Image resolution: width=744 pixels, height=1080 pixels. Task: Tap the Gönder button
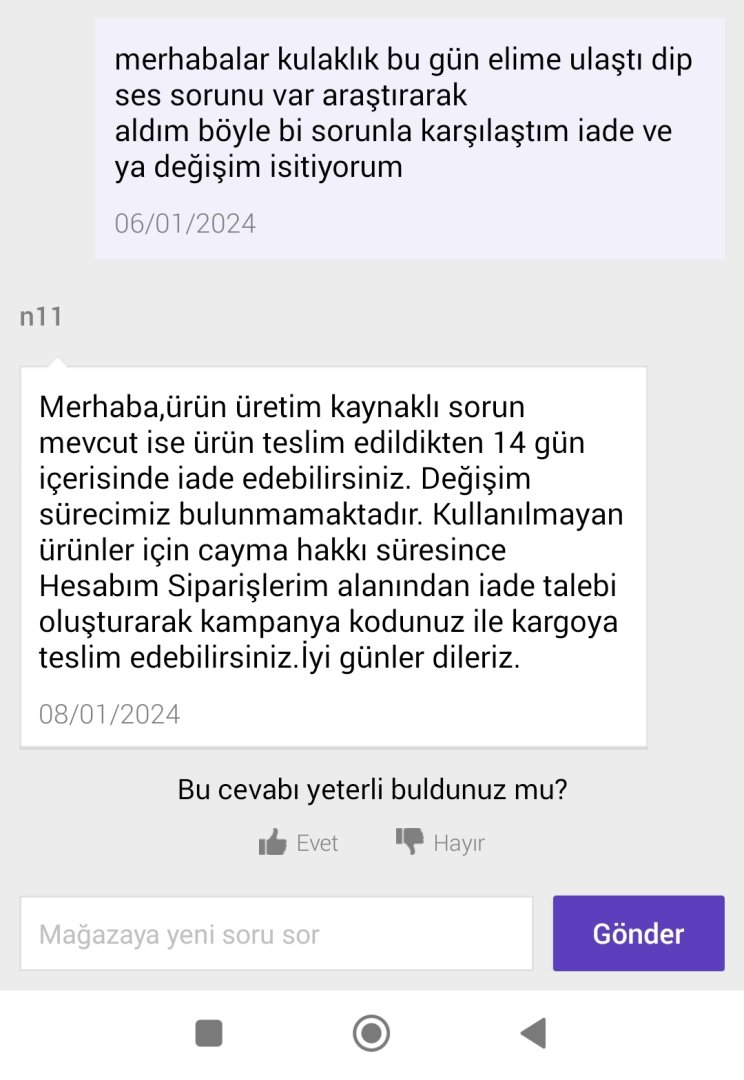[638, 934]
